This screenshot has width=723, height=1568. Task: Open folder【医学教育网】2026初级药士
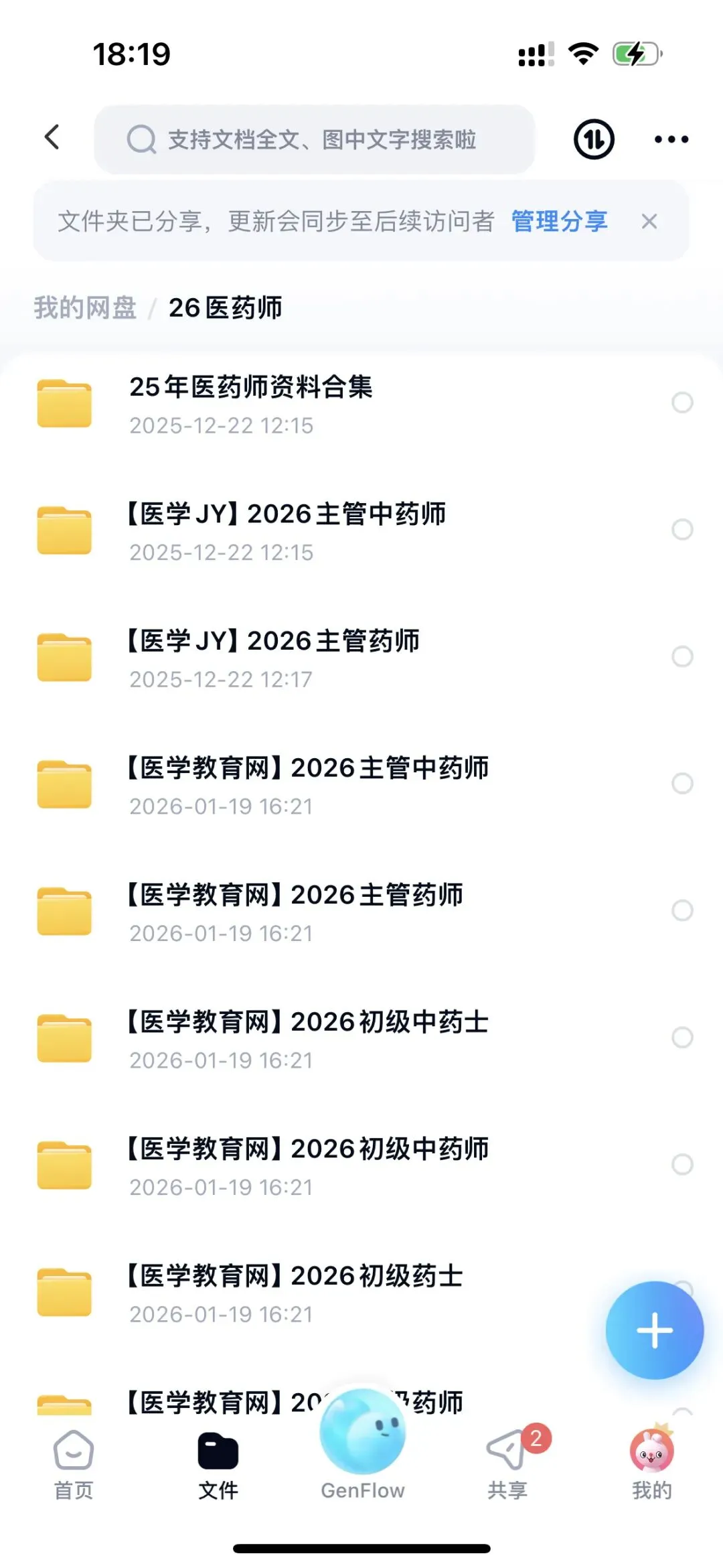coord(295,1291)
